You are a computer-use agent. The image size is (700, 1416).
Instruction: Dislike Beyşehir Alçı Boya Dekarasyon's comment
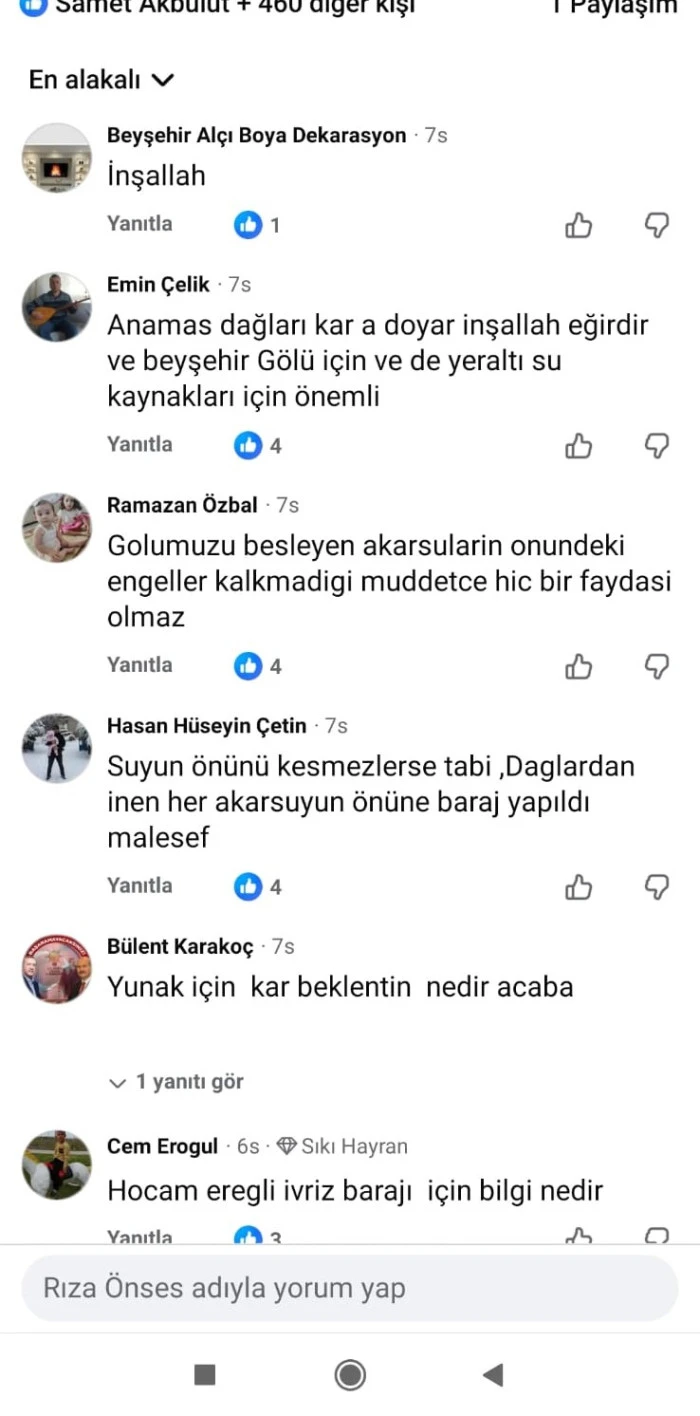(x=656, y=226)
